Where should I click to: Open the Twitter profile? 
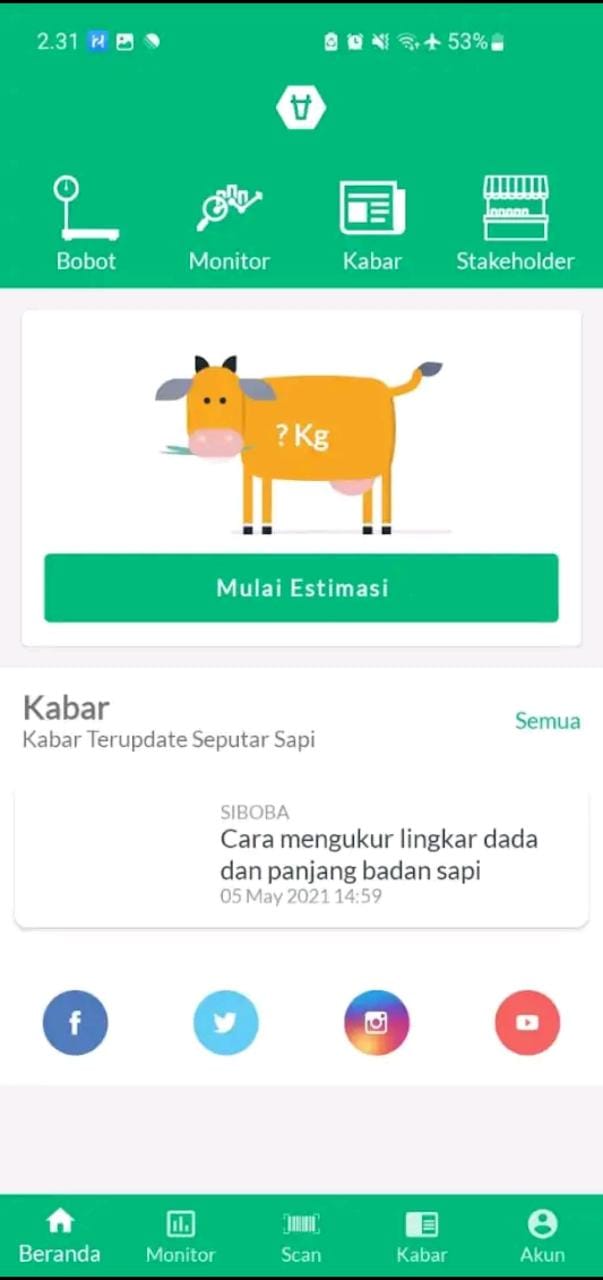[226, 1022]
